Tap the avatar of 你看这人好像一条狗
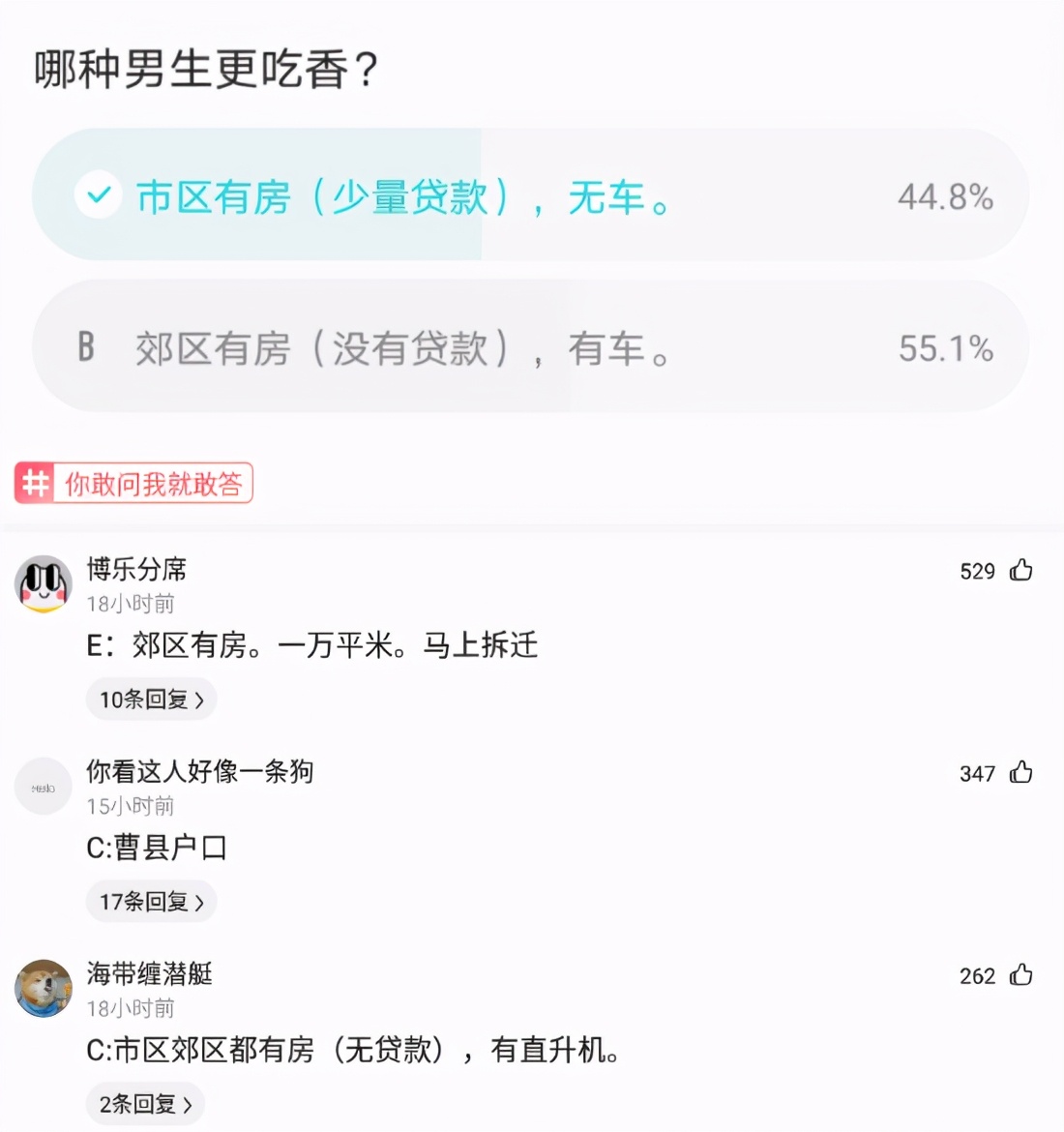Image resolution: width=1064 pixels, height=1132 pixels. [43, 786]
